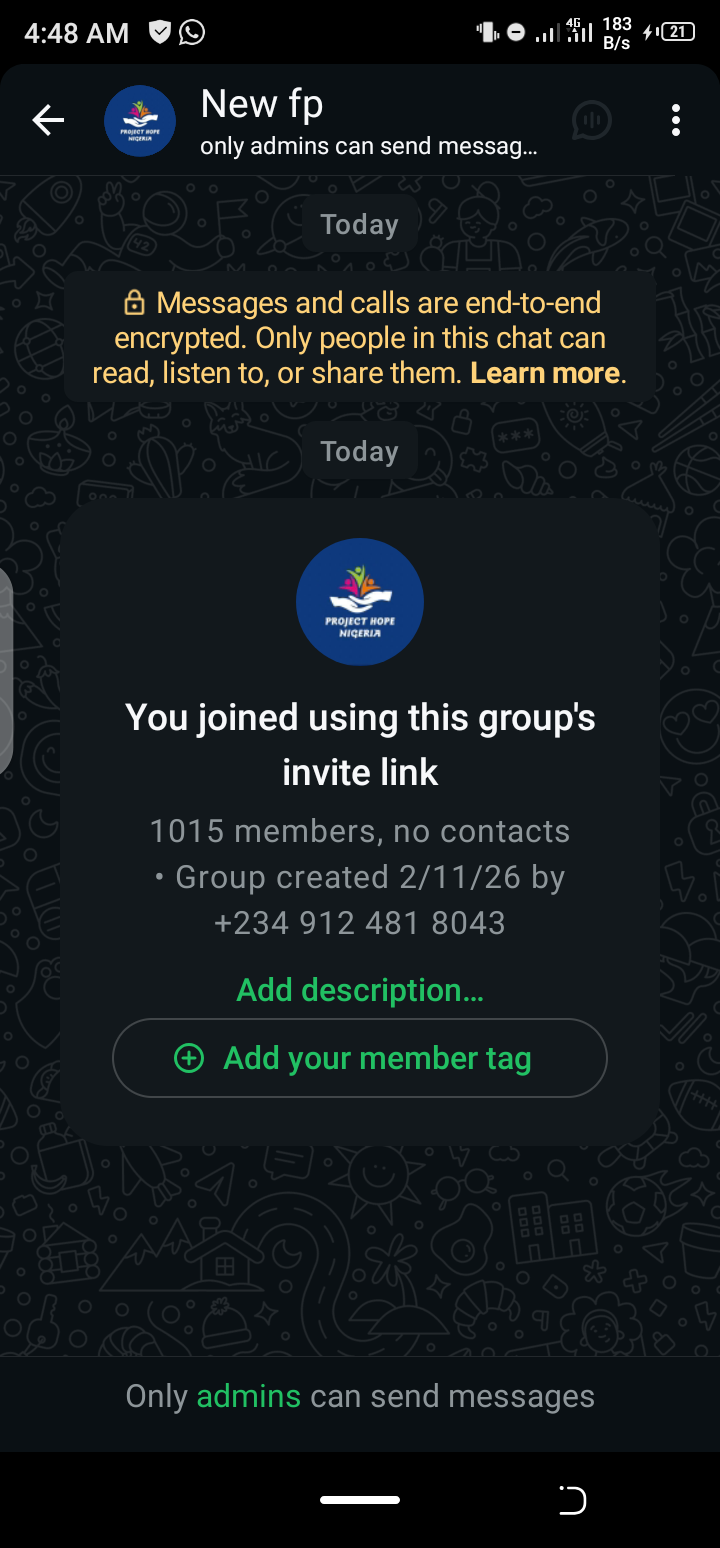Open the New fp group info header
The width and height of the screenshot is (720, 1548).
tap(368, 121)
